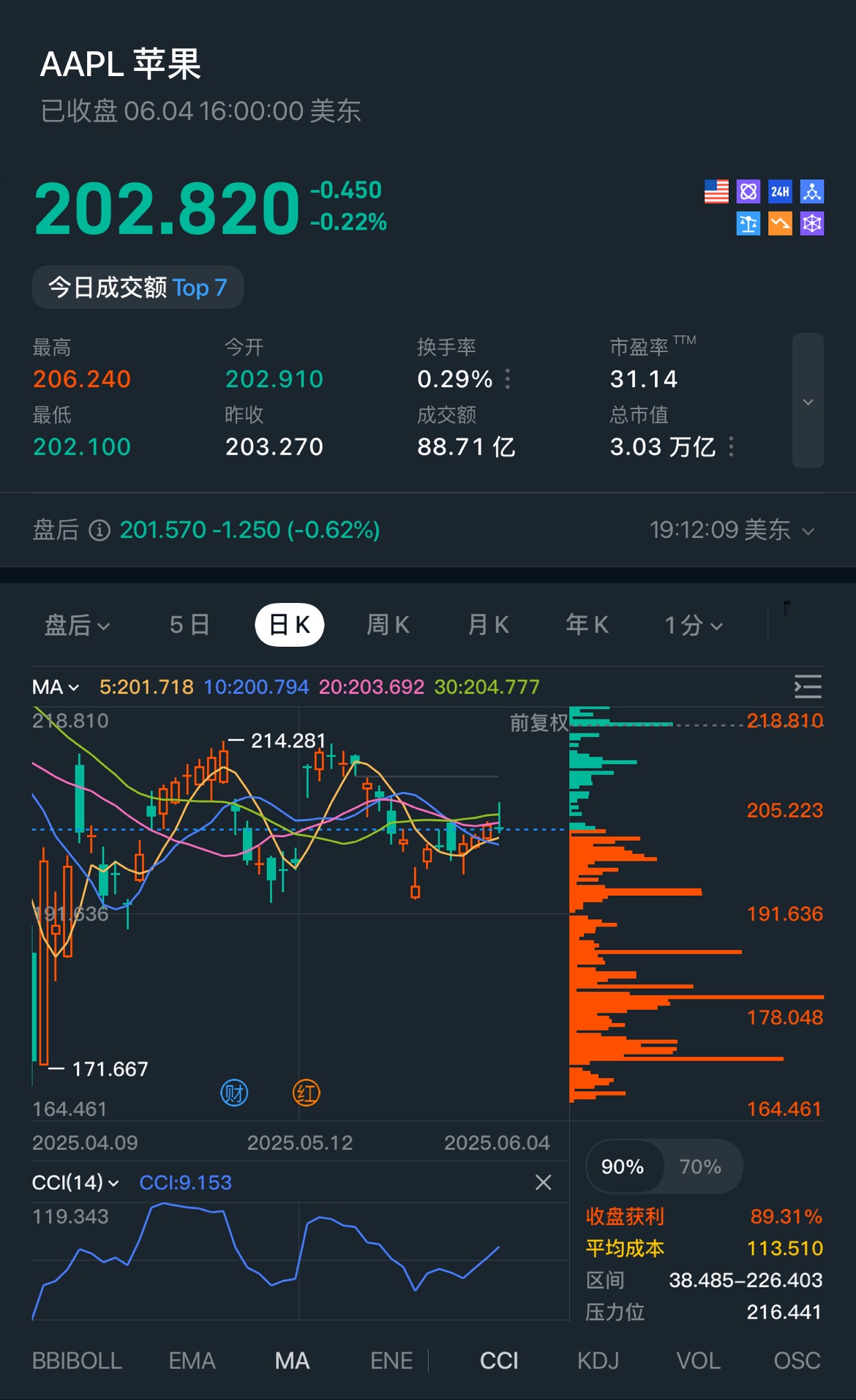Expand the 19:12:09 美东 after-hours dropdown
Viewport: 856px width, 1400px height.
(x=732, y=530)
